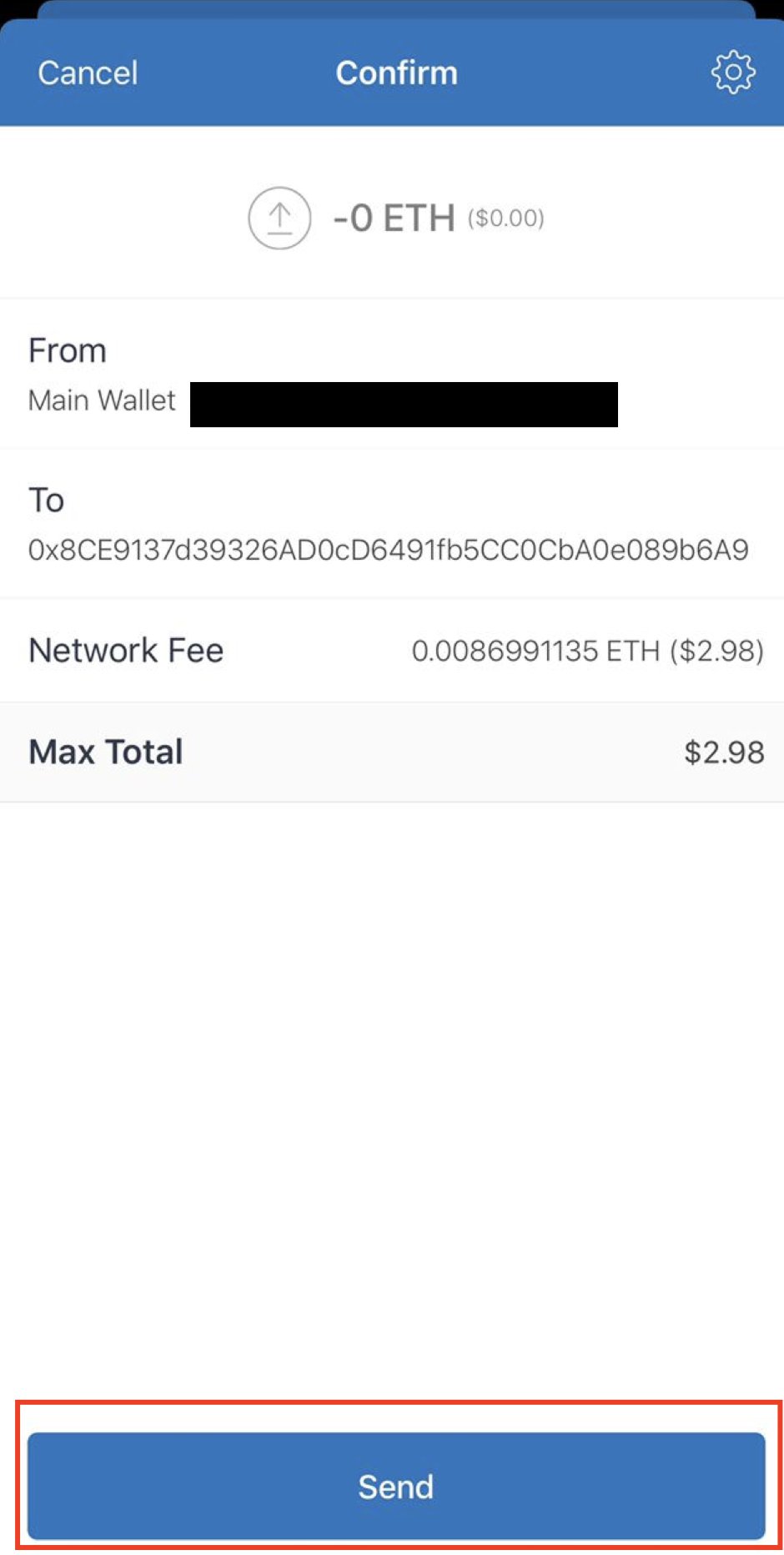Tap Send to confirm the transaction

396,1486
